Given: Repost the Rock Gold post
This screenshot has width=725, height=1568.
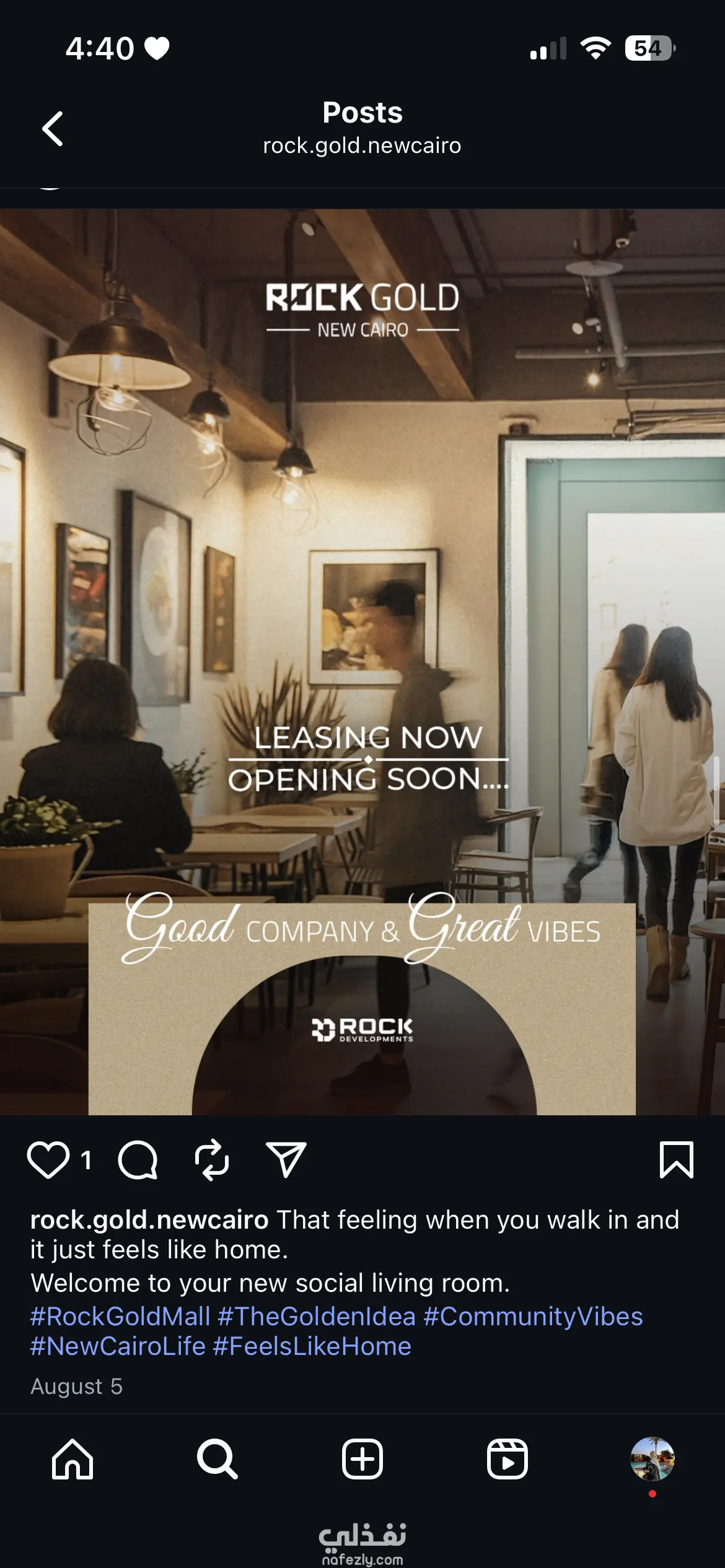Looking at the screenshot, I should (212, 1159).
